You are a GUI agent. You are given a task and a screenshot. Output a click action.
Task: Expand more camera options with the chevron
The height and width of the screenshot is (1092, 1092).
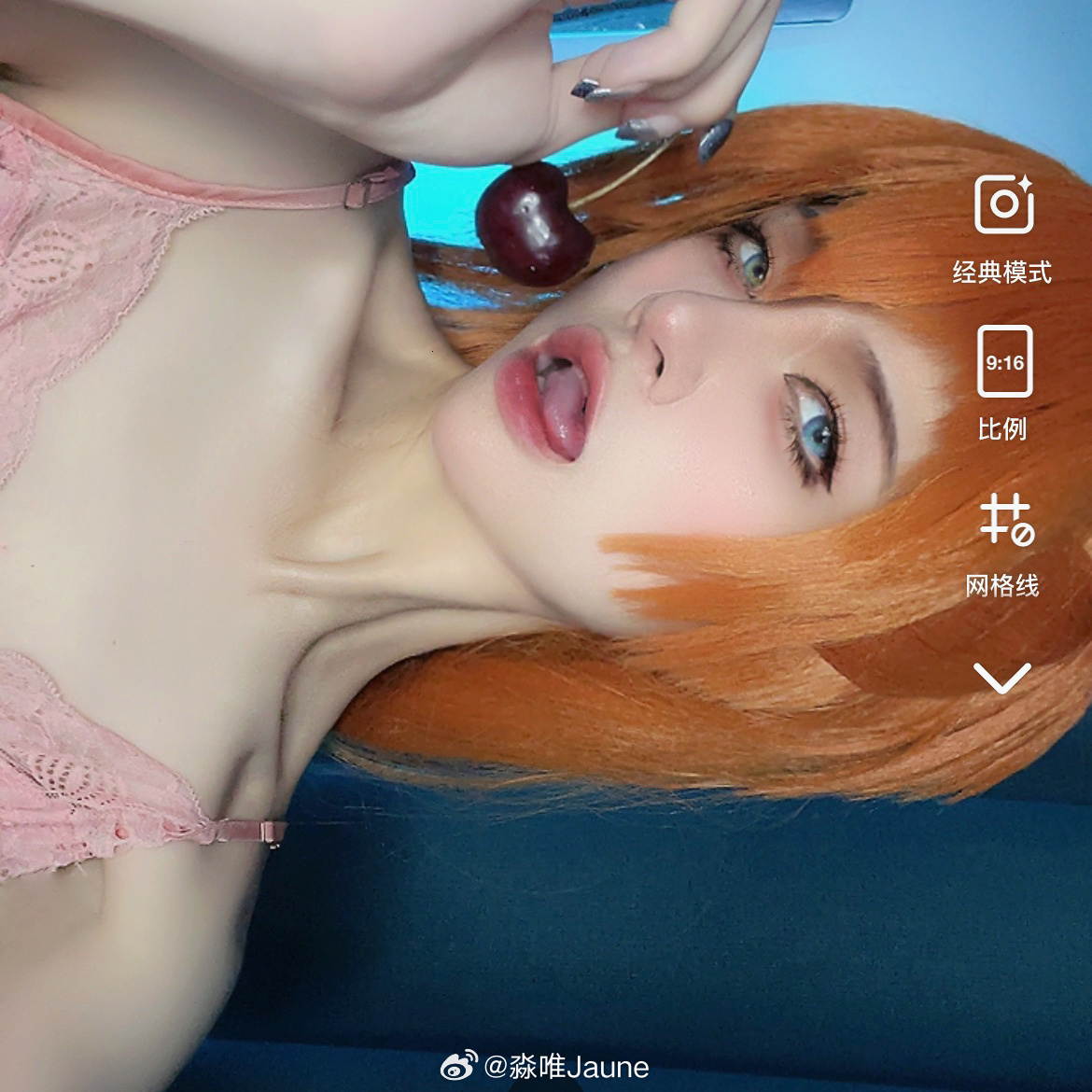pyautogui.click(x=1001, y=678)
